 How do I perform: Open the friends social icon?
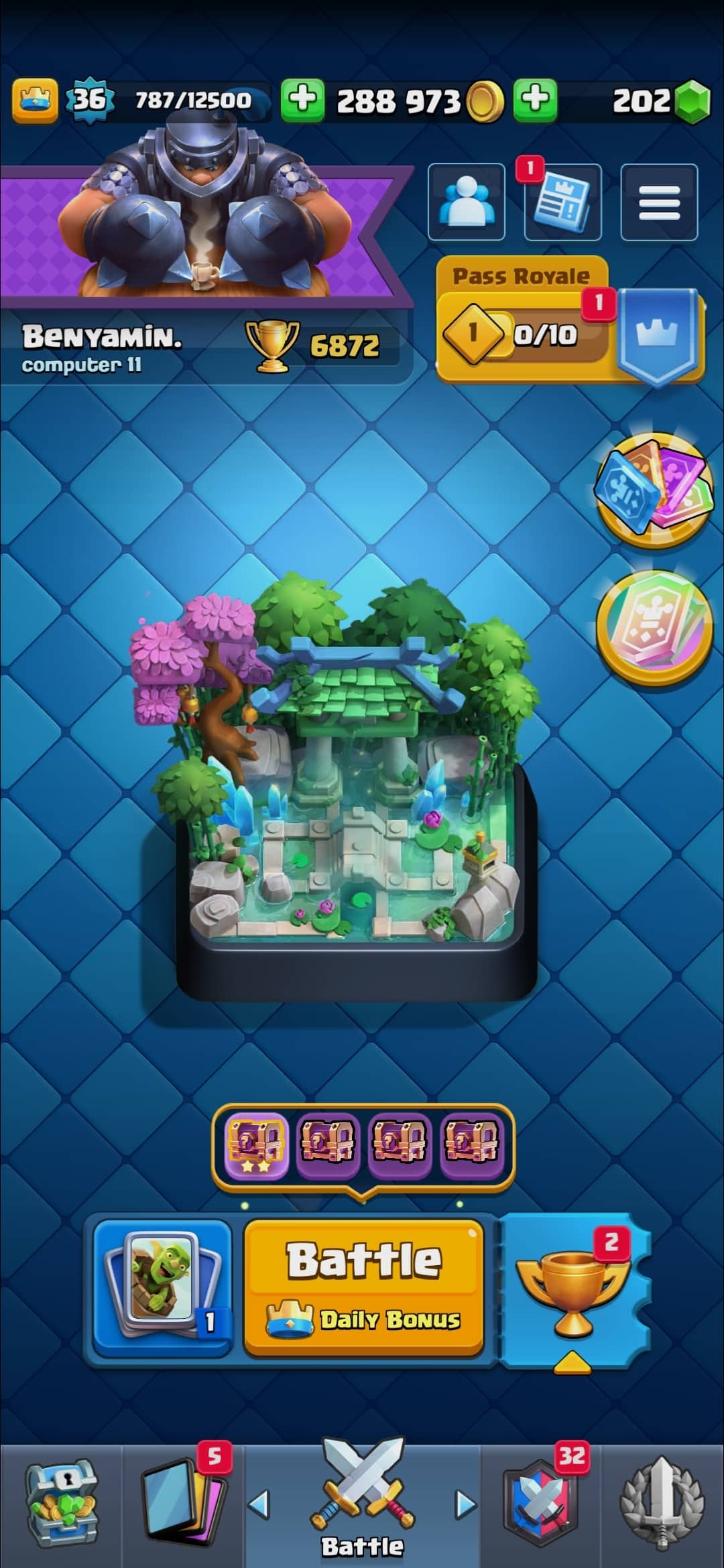tap(466, 202)
